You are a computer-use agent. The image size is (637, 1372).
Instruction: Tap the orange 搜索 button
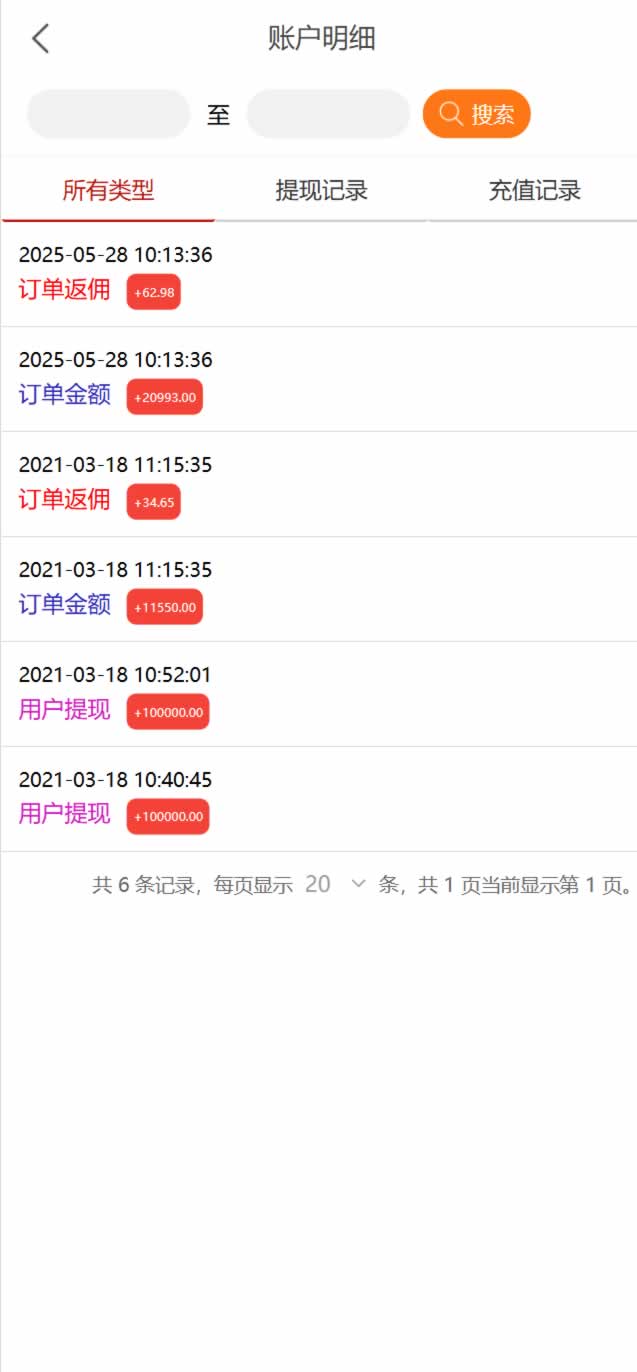tap(476, 114)
